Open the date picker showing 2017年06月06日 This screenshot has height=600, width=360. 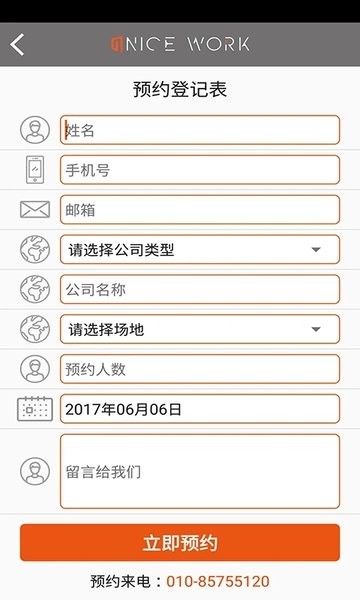pyautogui.click(x=200, y=409)
